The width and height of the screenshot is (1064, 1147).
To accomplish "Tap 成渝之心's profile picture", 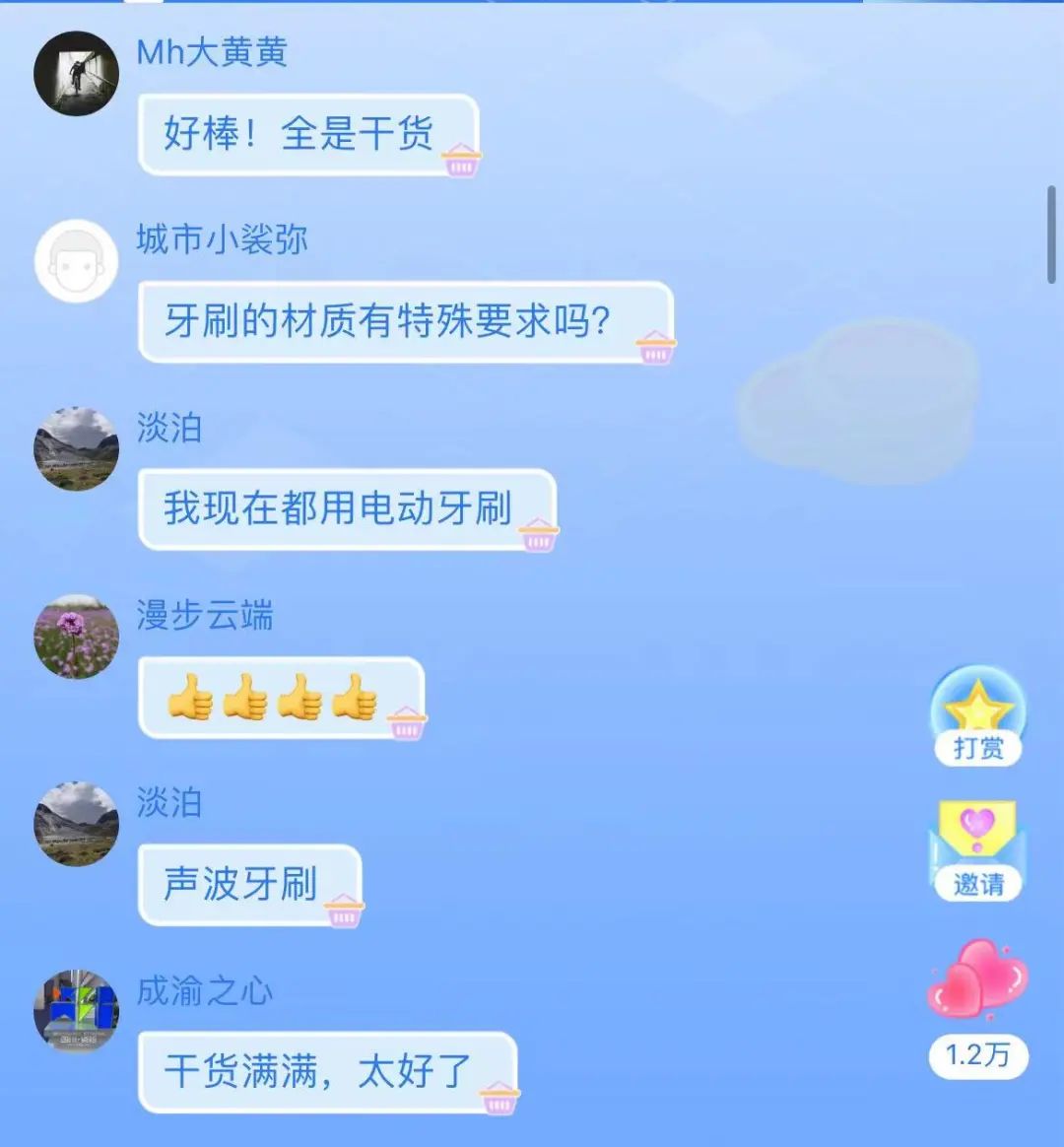I will tap(77, 1011).
